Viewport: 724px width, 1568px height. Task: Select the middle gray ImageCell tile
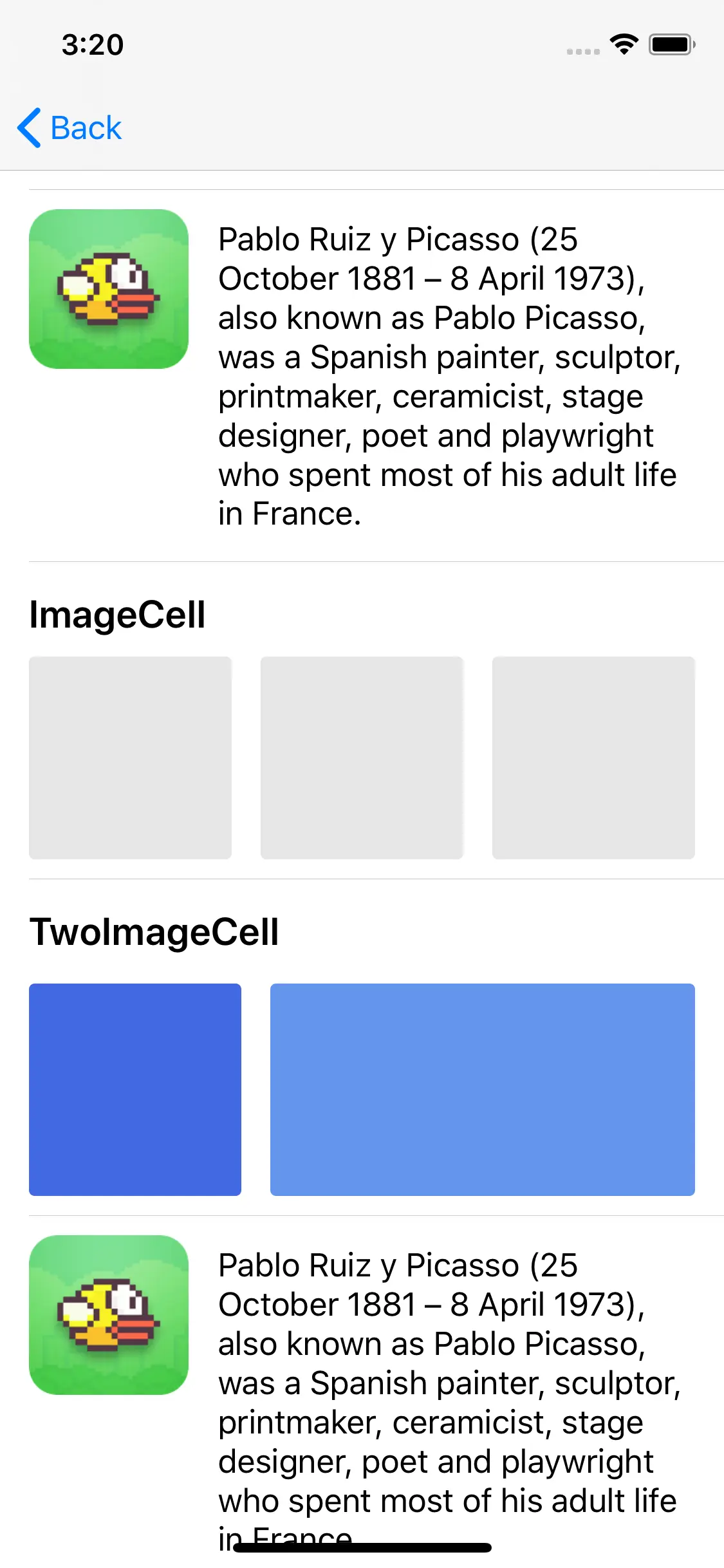pyautogui.click(x=362, y=758)
